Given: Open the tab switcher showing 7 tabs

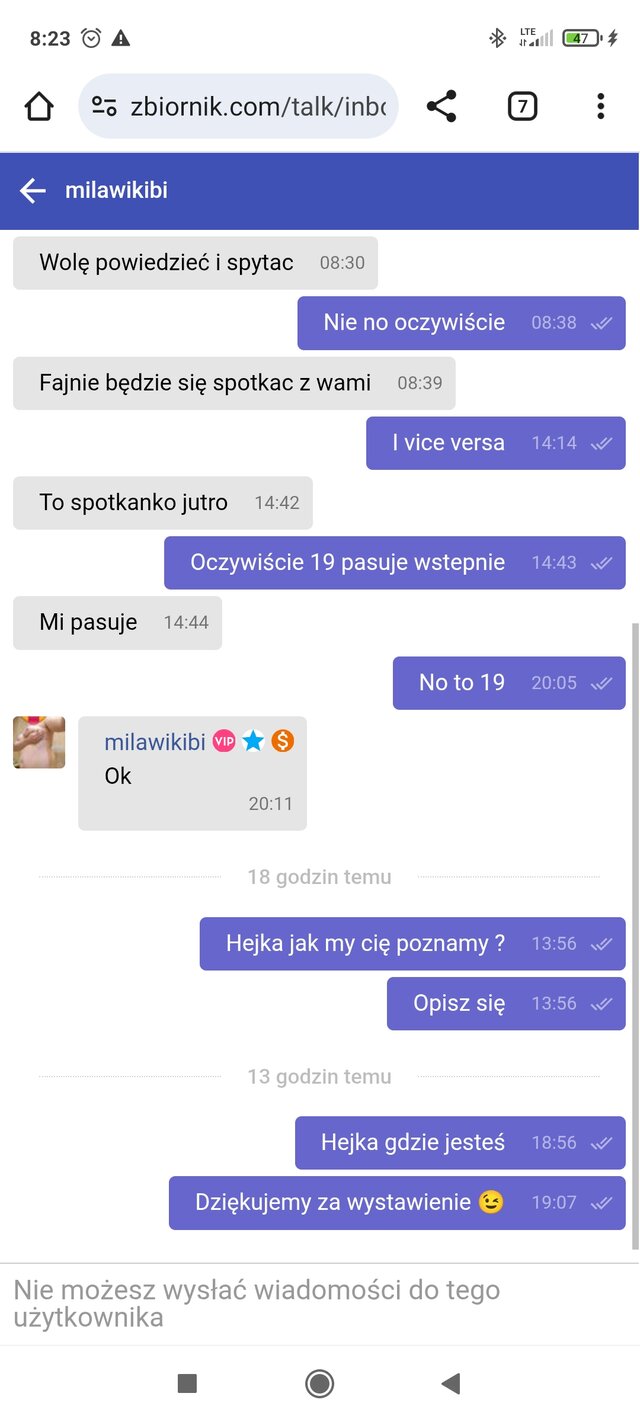Looking at the screenshot, I should point(522,106).
